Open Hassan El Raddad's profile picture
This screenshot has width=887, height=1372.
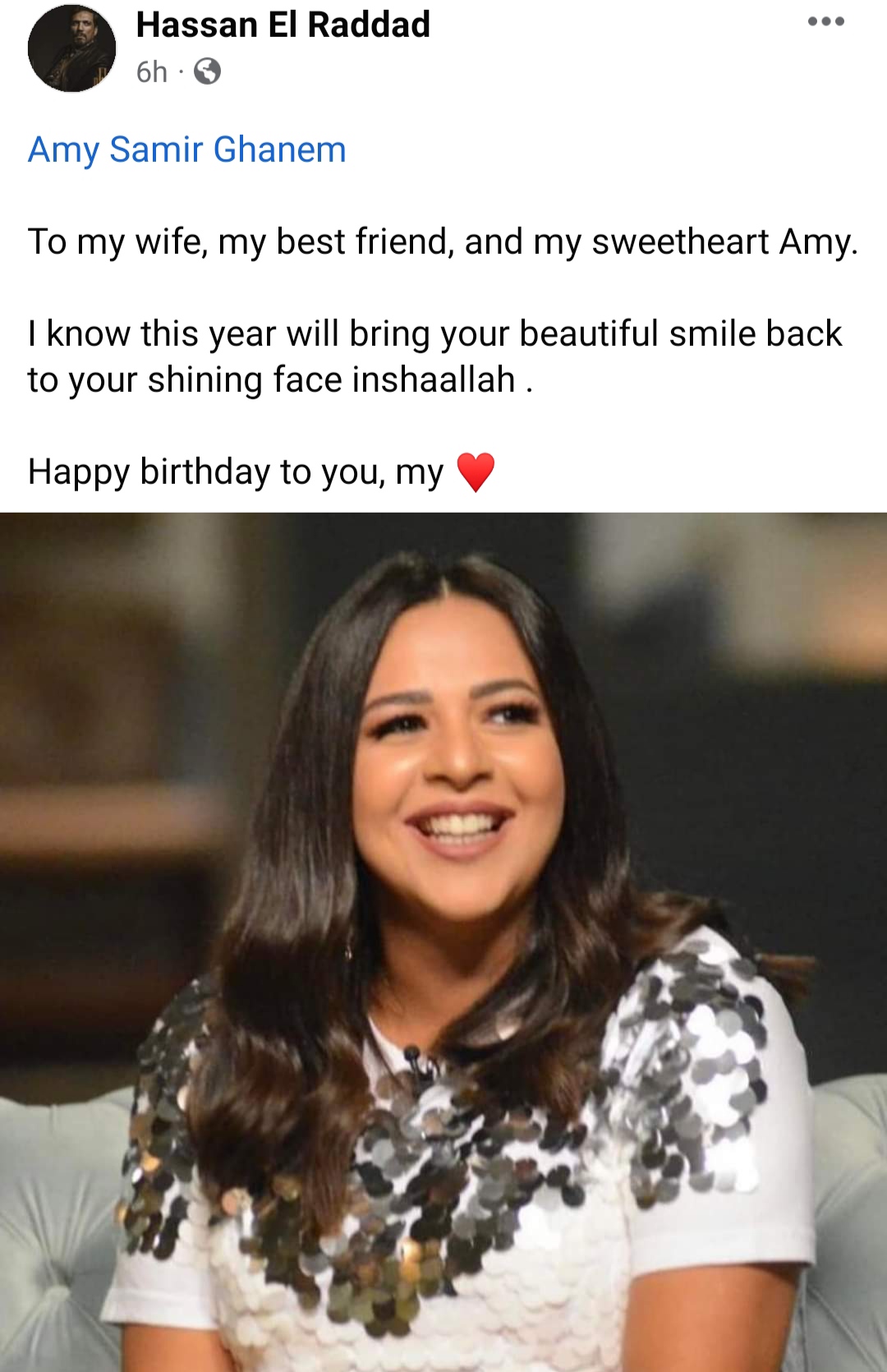point(72,49)
